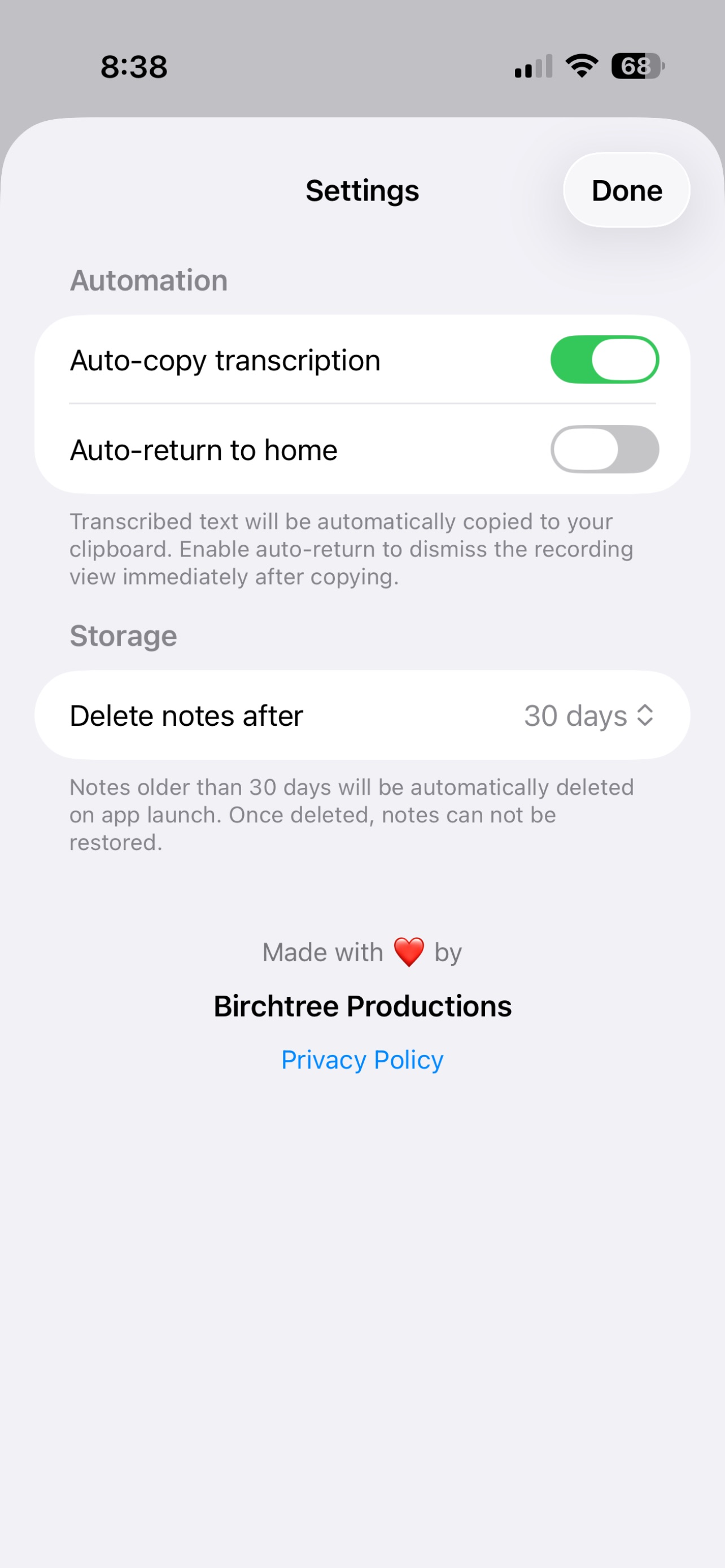Toggle the green Auto-copy switch off
This screenshot has width=725, height=1568.
click(606, 360)
